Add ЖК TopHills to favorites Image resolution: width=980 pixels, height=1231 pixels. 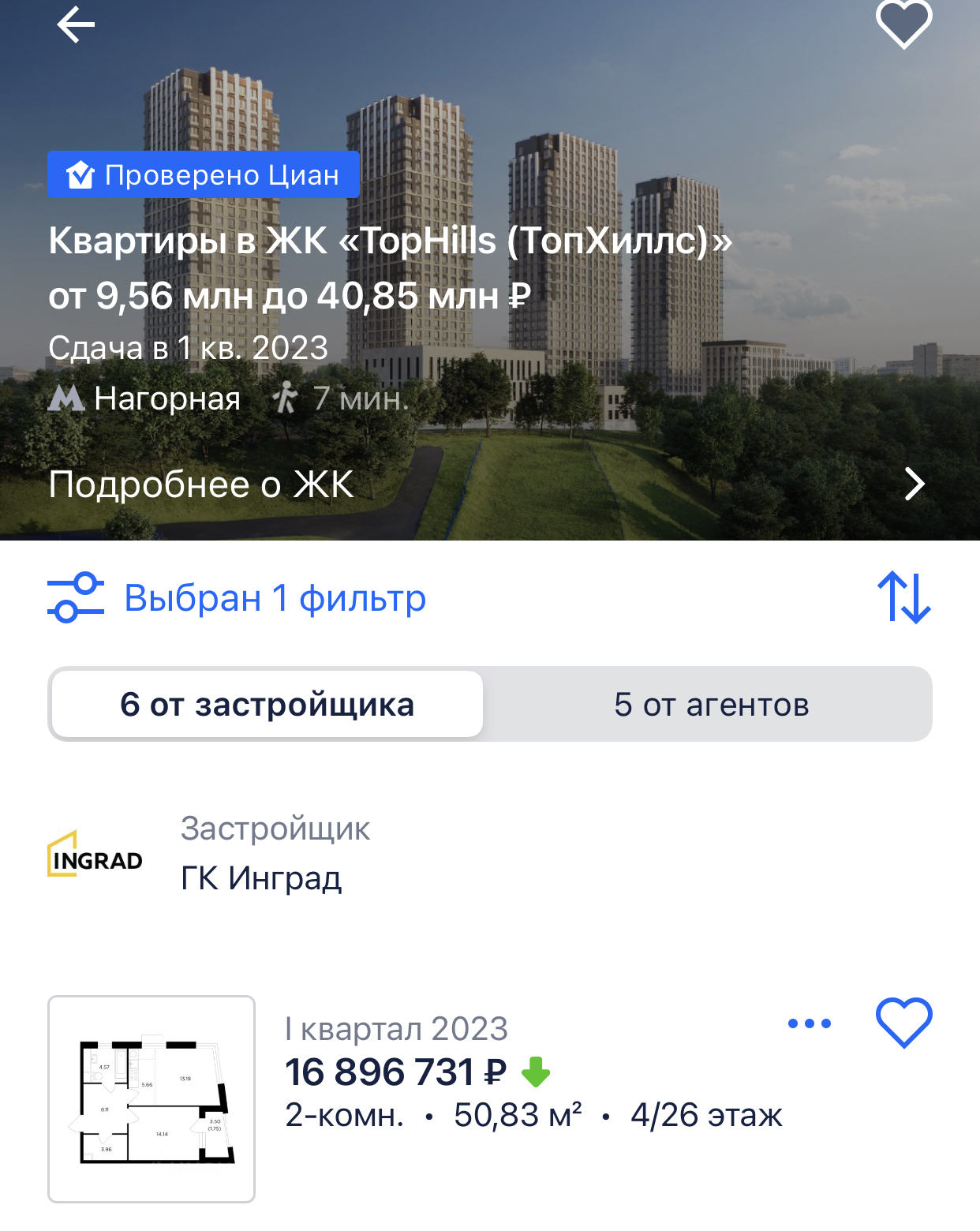[x=903, y=24]
